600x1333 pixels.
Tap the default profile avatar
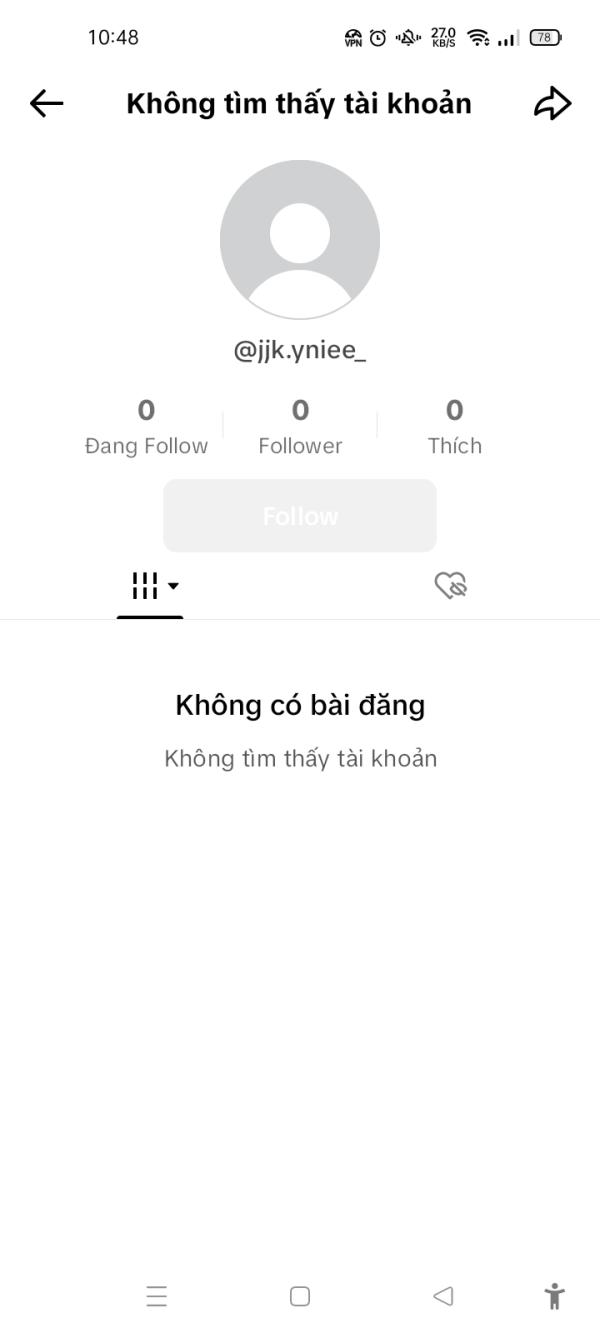click(x=300, y=240)
